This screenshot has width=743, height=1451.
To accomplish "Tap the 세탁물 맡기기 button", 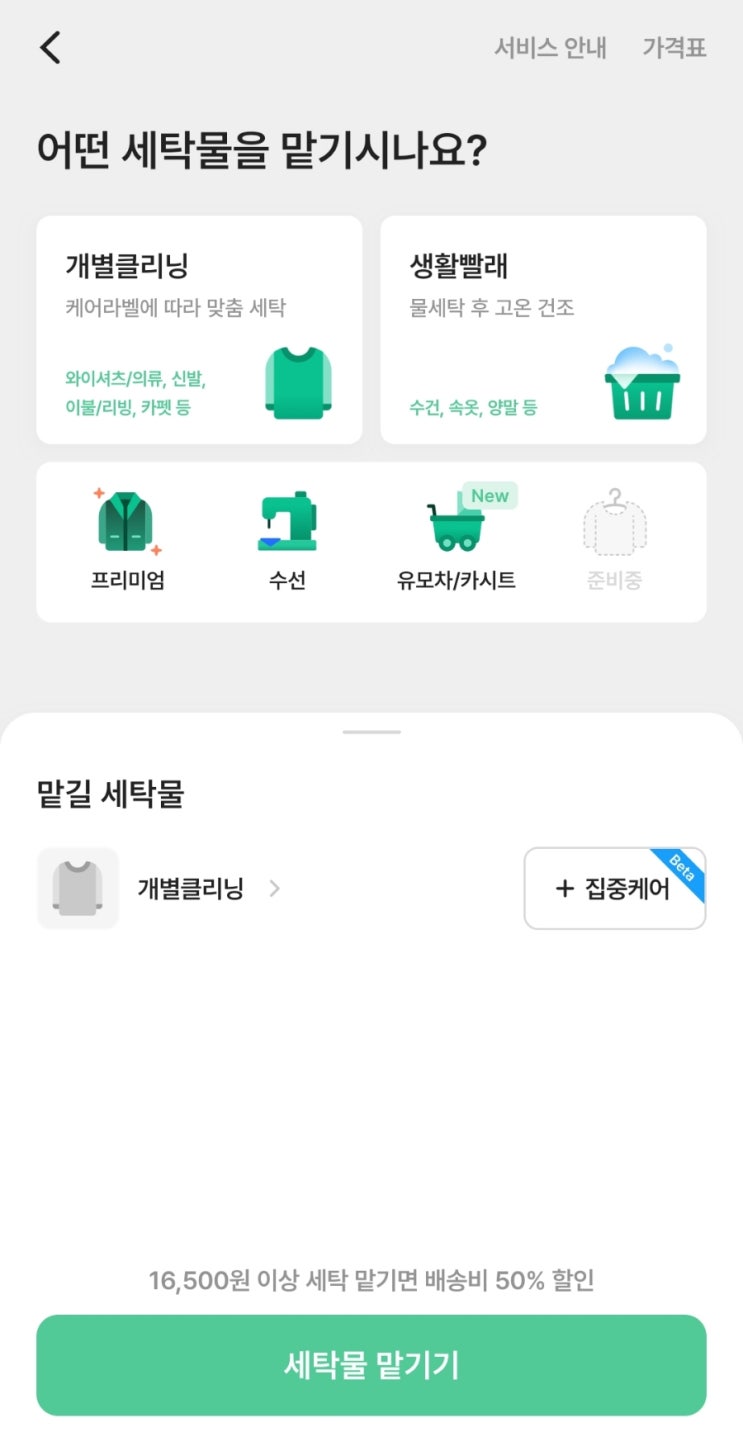I will [x=371, y=1365].
